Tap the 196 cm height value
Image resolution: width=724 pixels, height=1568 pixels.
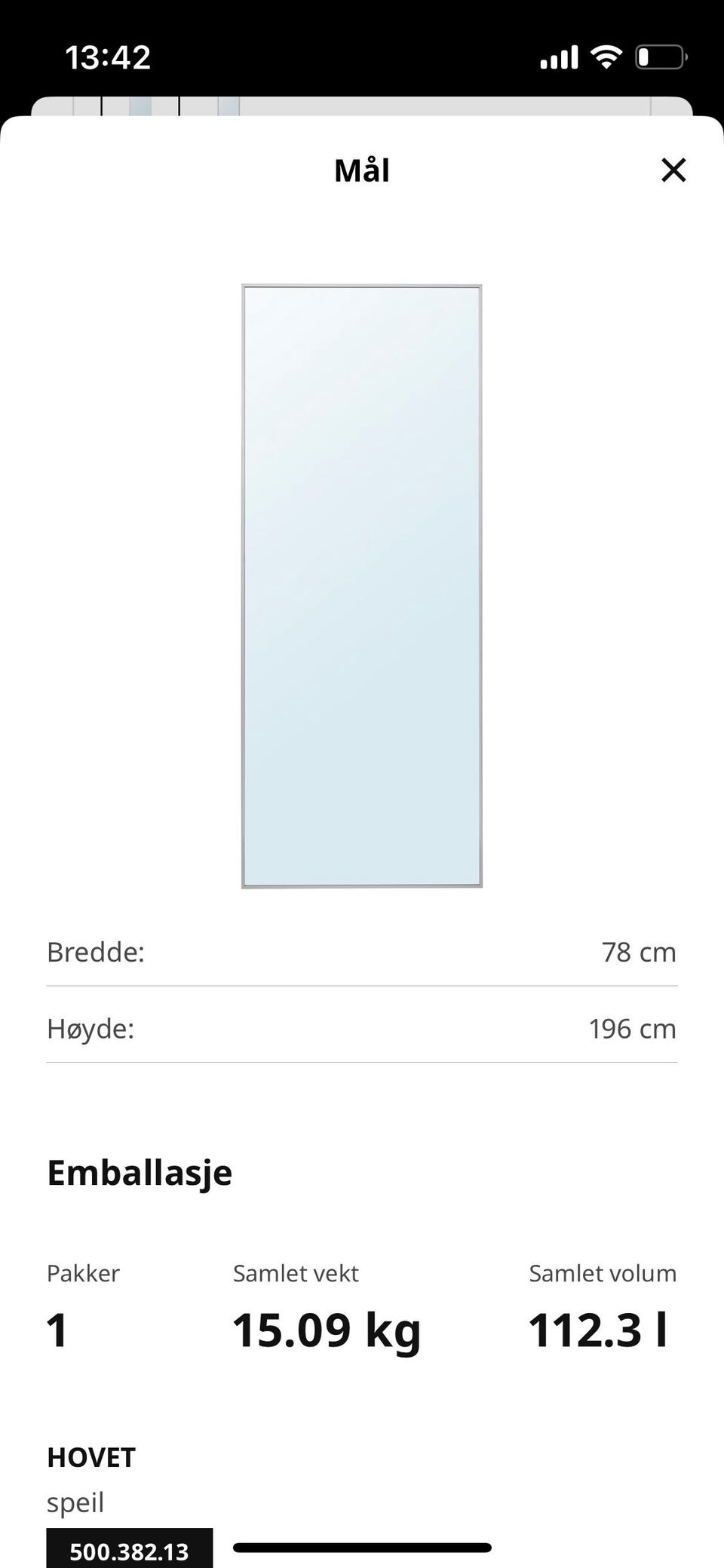pos(632,1029)
